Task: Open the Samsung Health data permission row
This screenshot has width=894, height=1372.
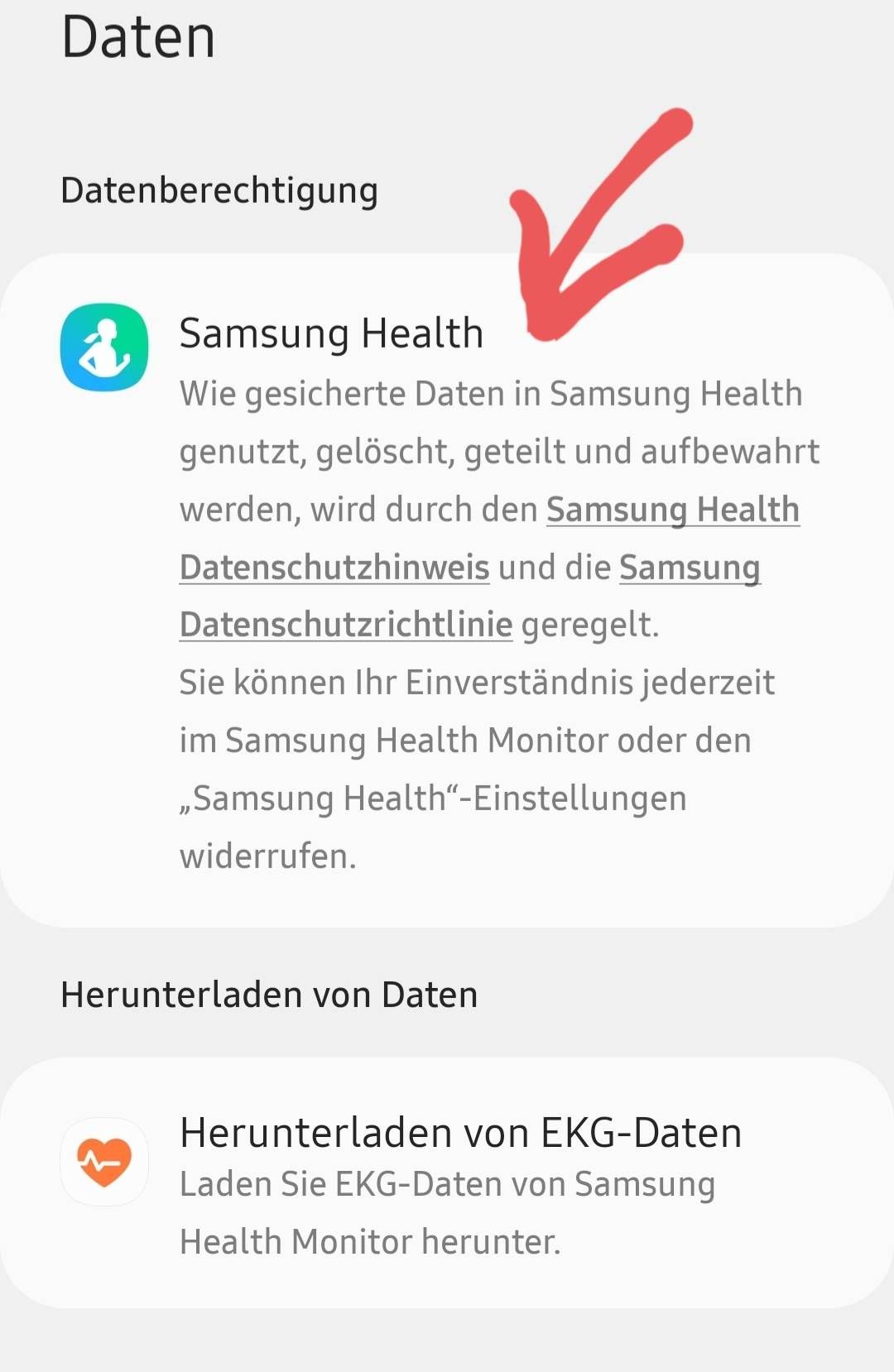Action: coord(331,333)
